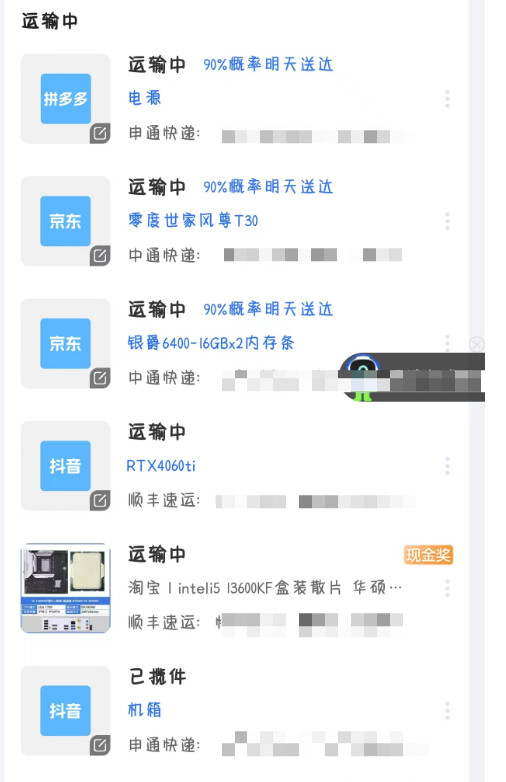This screenshot has width=506, height=782.
Task: Open the 银爵6400-16GBx2内存条 package
Action: (237, 343)
